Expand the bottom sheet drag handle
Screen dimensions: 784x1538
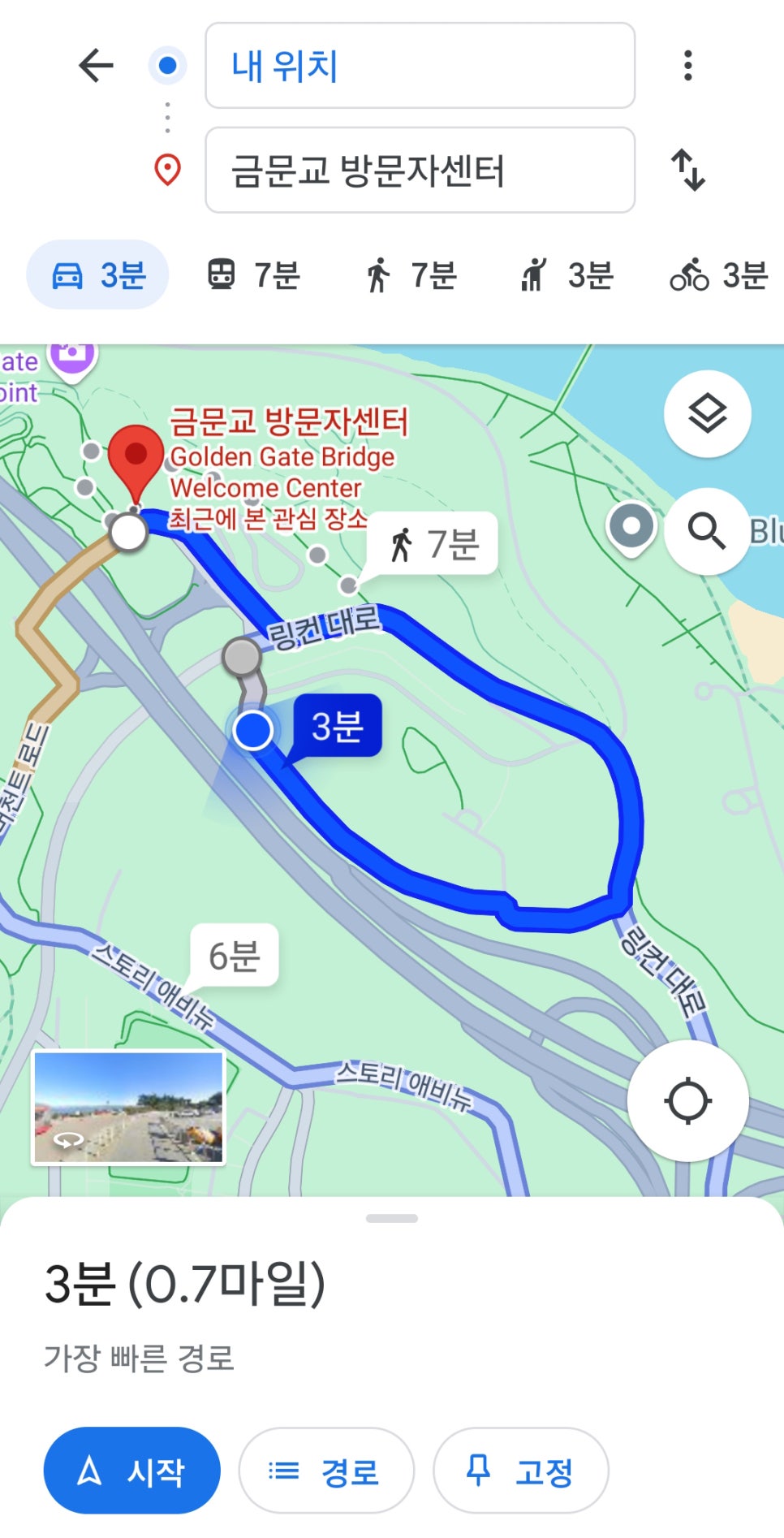[392, 1218]
